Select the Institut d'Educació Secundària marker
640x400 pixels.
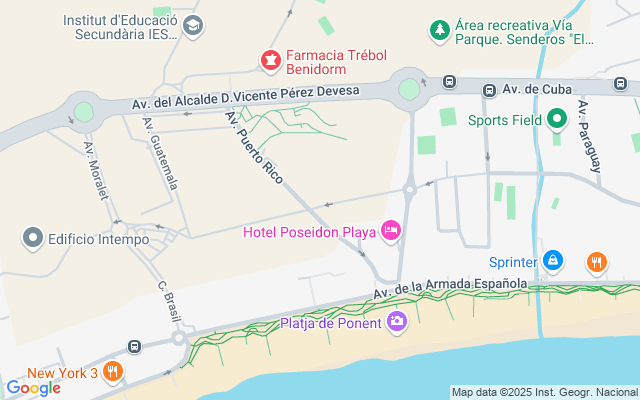click(195, 26)
